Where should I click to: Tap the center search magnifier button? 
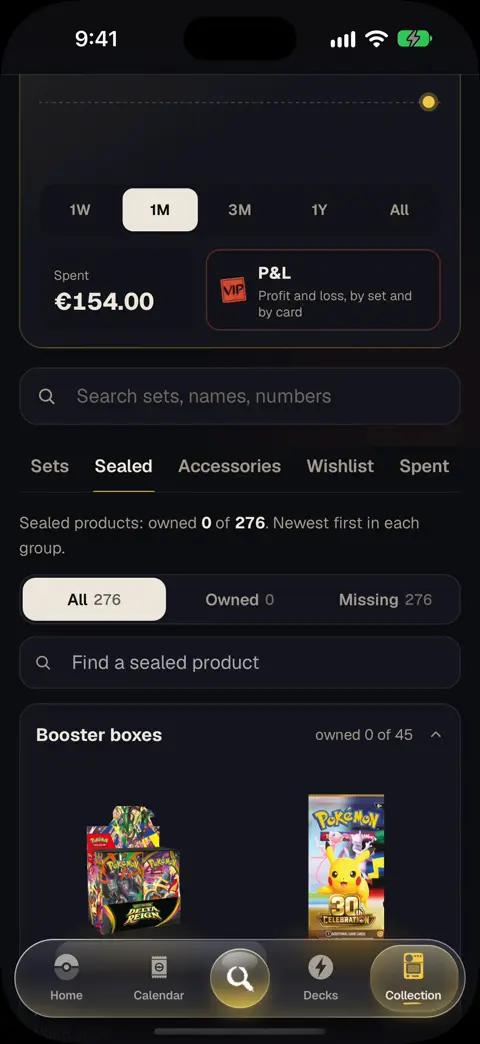coord(240,978)
